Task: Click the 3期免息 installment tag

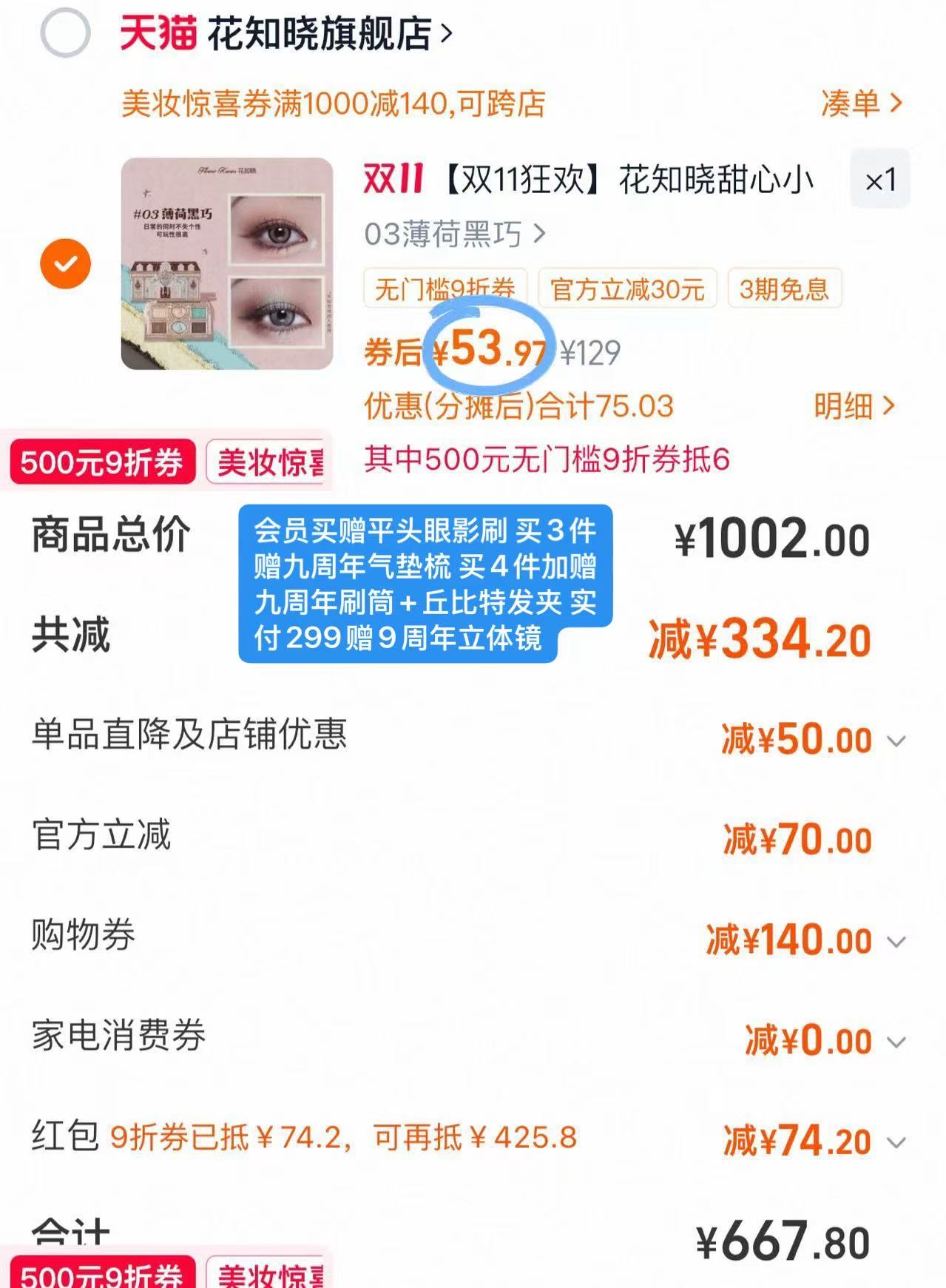Action: (784, 290)
